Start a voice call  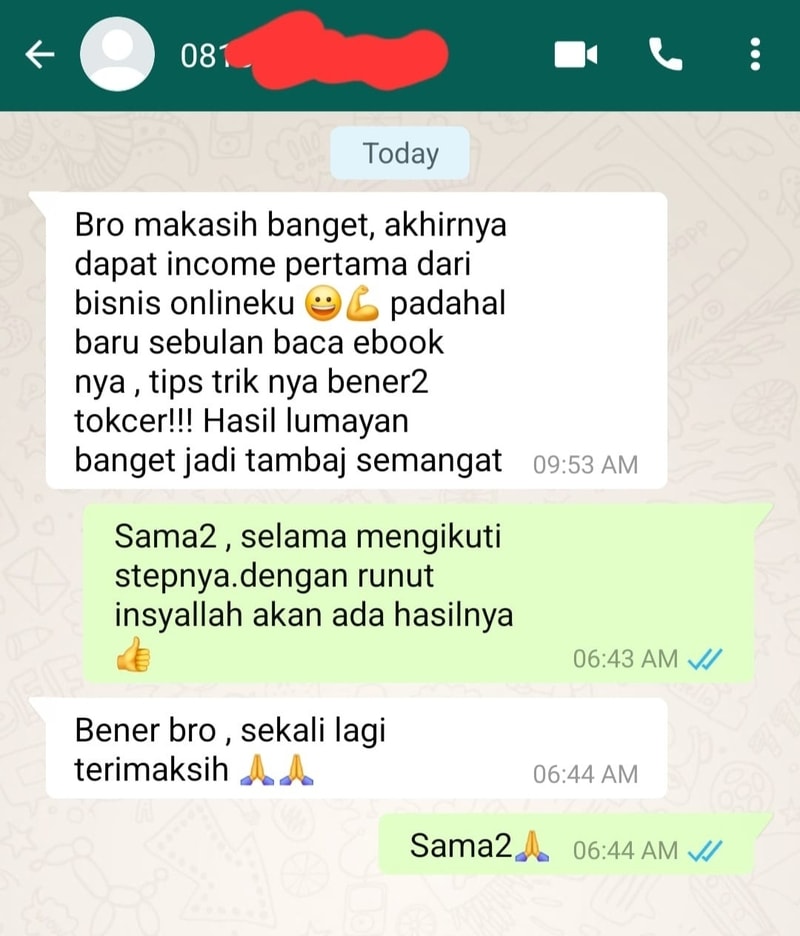[x=665, y=54]
